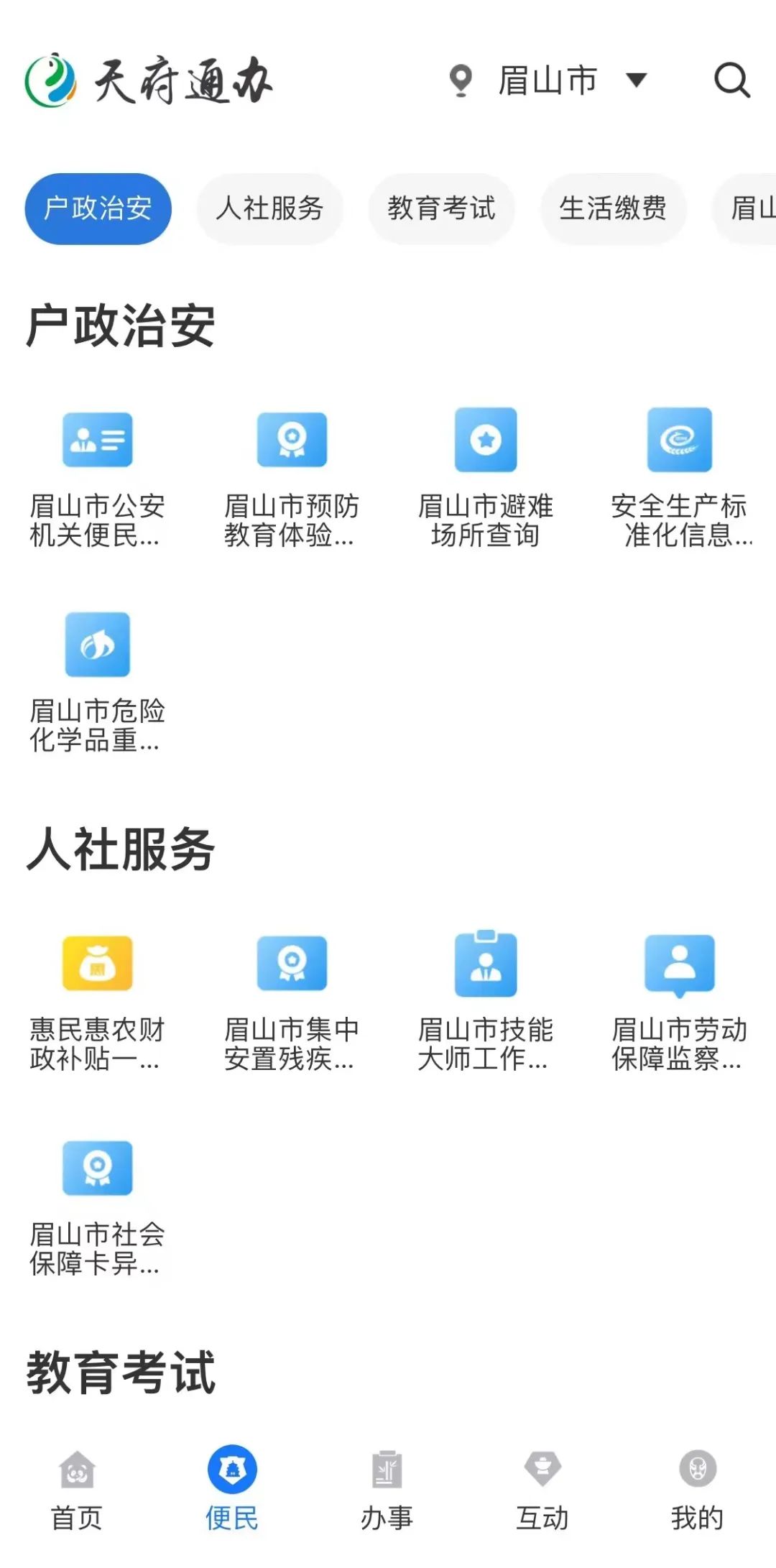Open 眉山市集中安置残疾 service
This screenshot has height=1568, width=776.
pyautogui.click(x=292, y=1002)
